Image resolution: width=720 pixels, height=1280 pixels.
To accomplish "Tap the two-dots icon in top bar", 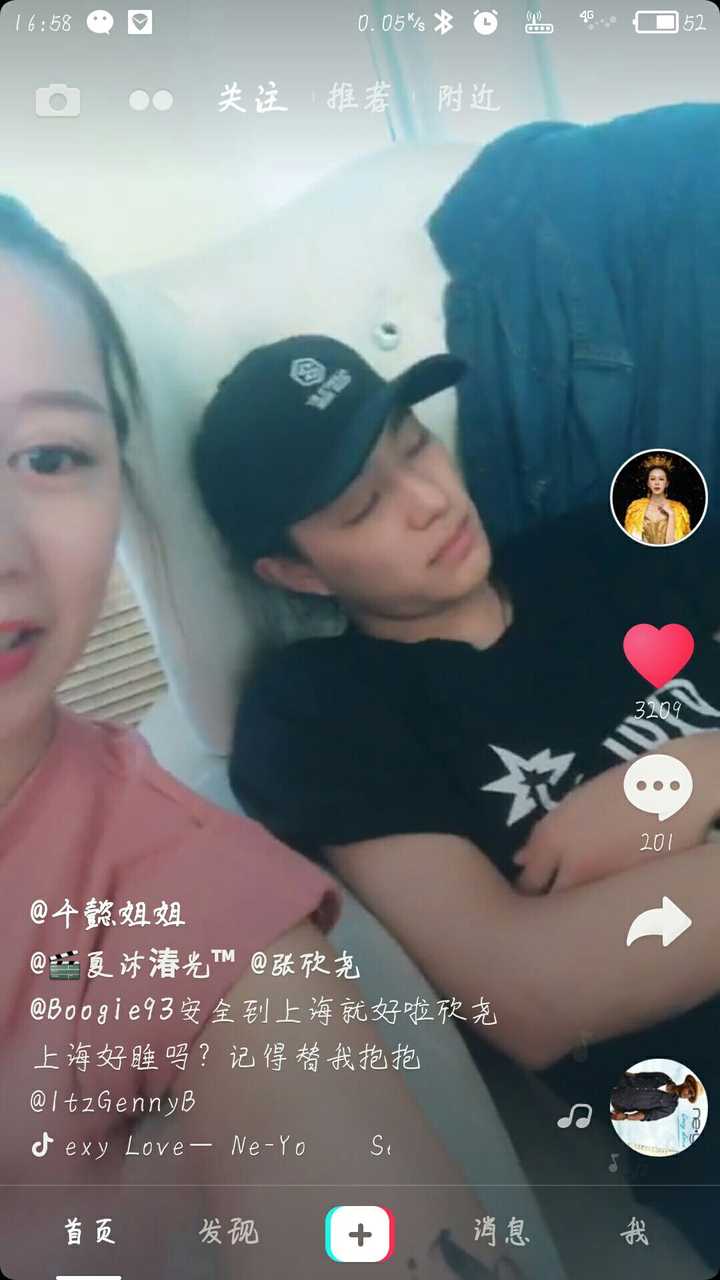I will click(151, 100).
